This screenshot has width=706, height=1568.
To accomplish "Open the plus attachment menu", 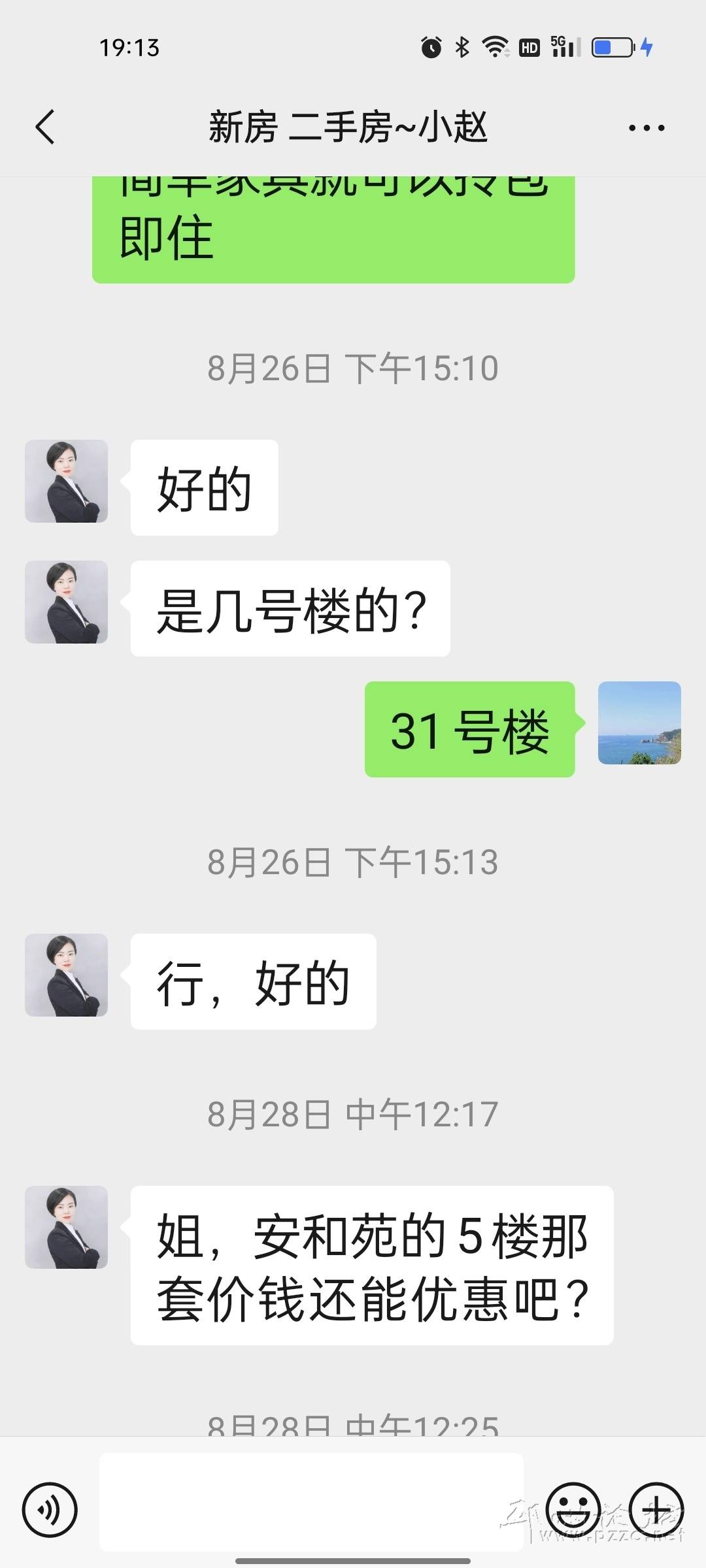I will [x=656, y=1510].
